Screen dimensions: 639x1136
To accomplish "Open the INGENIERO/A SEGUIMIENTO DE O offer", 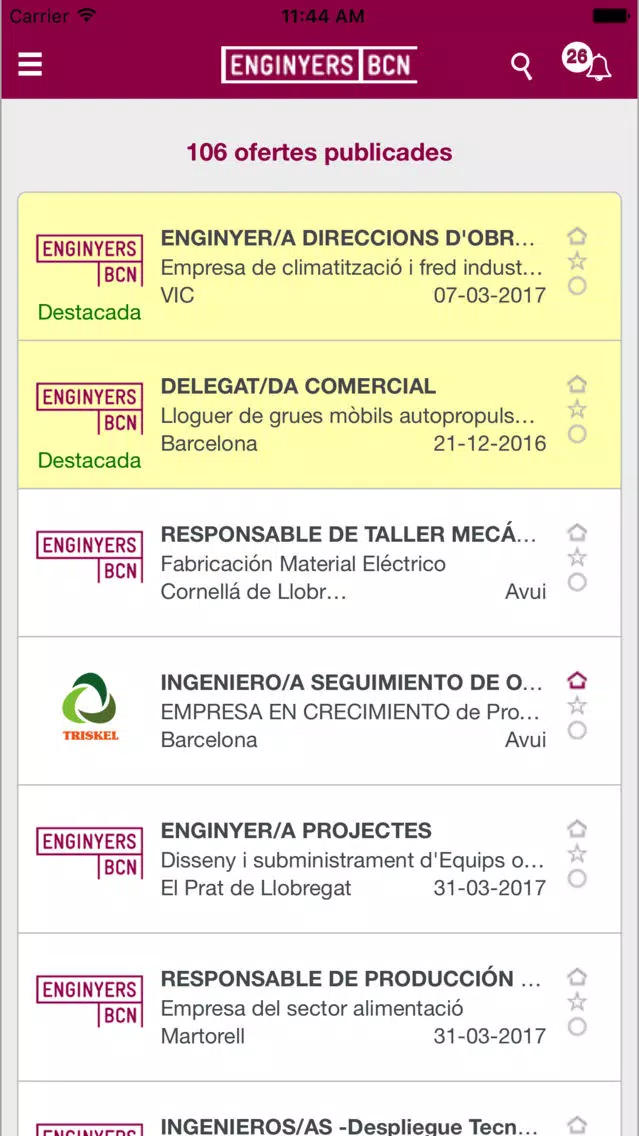I will point(320,711).
